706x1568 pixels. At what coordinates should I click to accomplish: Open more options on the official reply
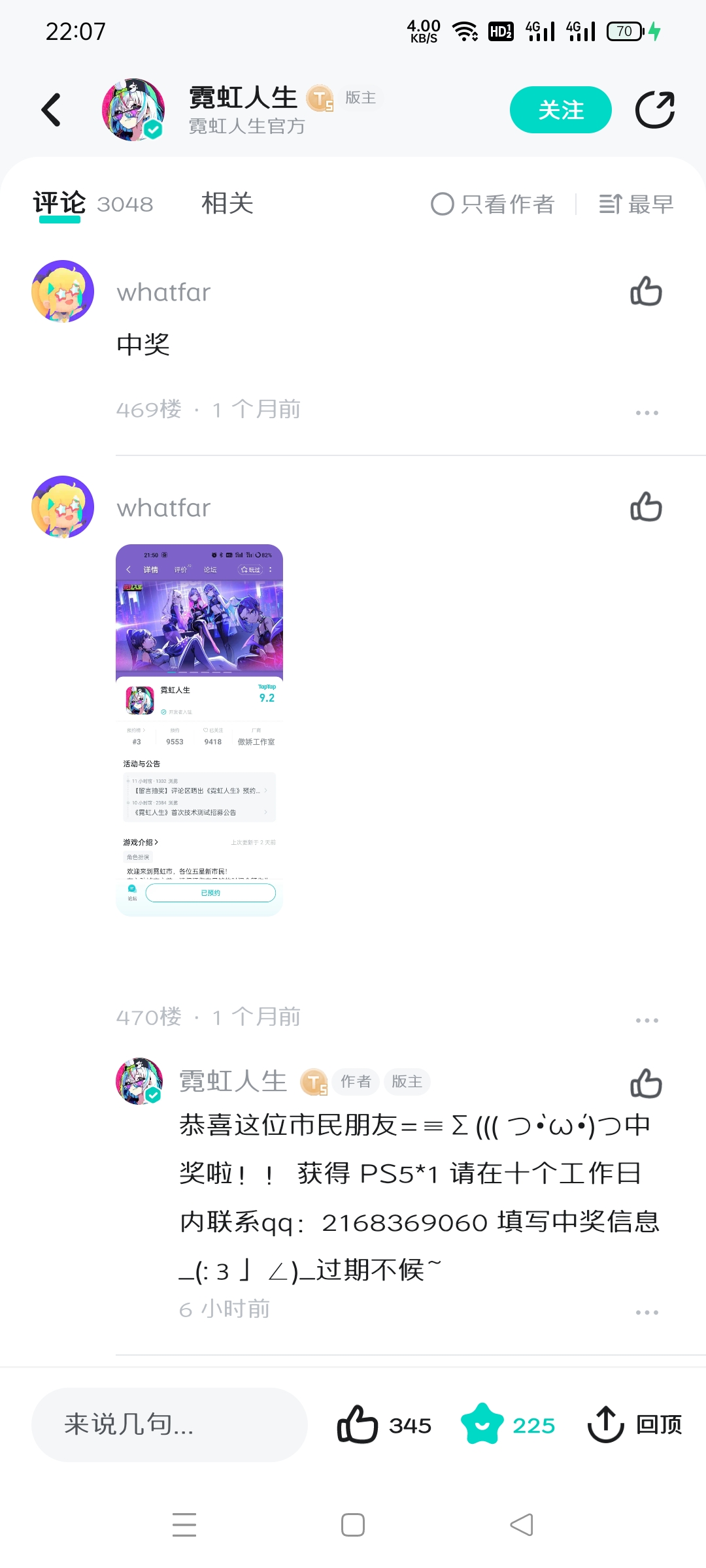(x=646, y=1311)
